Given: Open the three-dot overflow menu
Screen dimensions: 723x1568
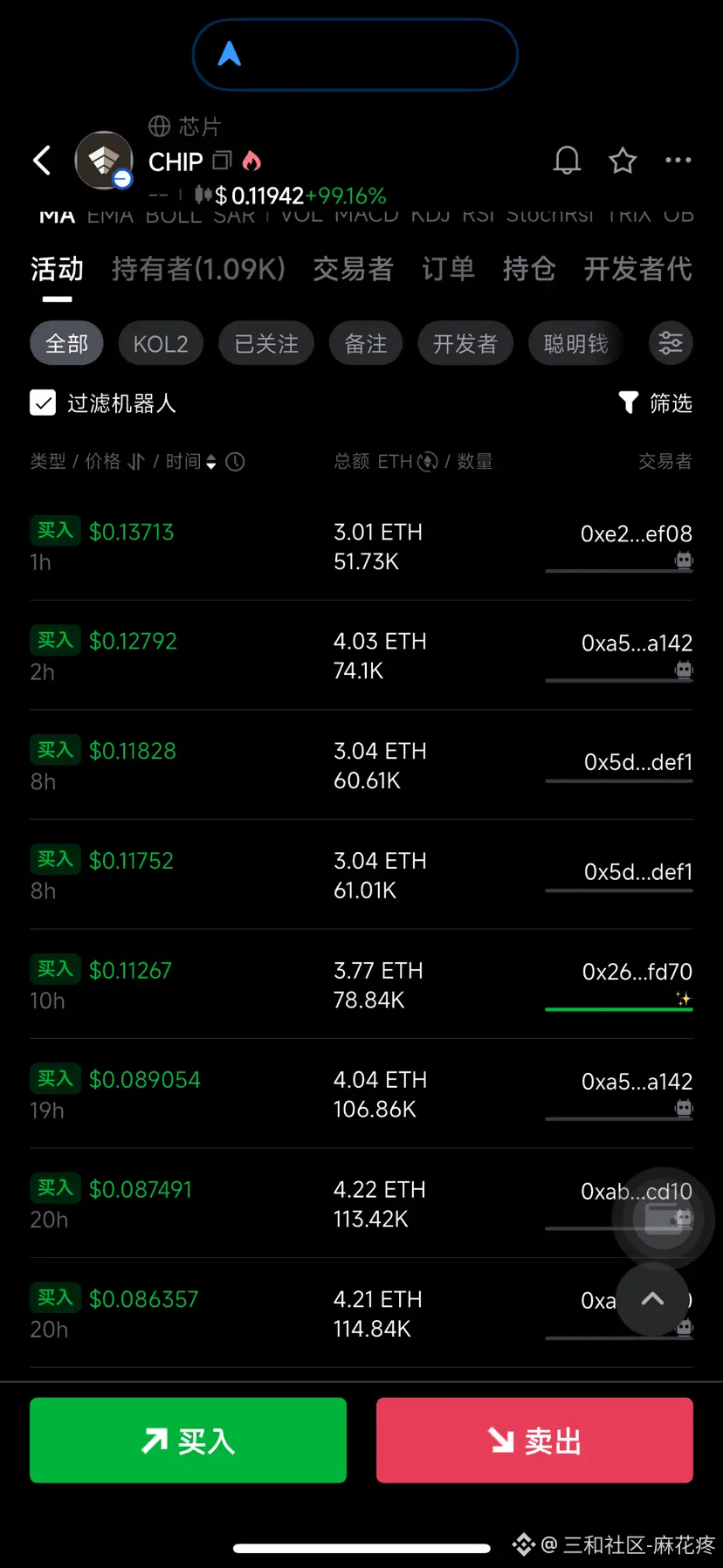Looking at the screenshot, I should click(678, 160).
